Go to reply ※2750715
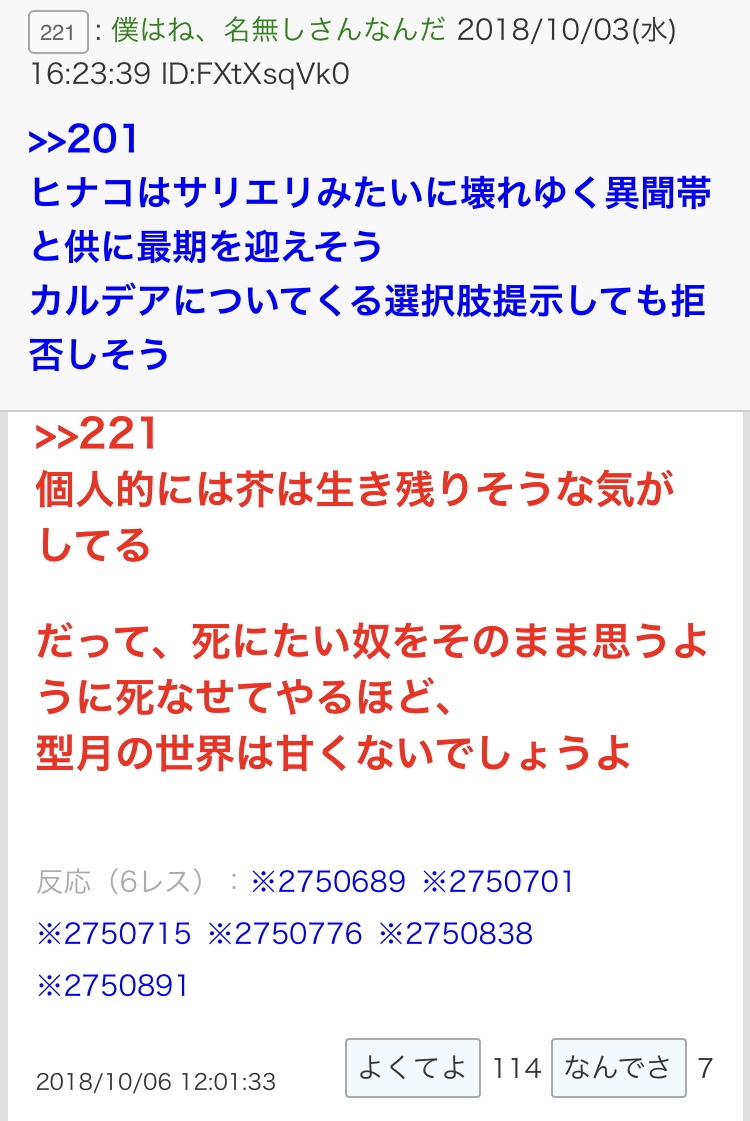Viewport: 750px width, 1121px height. click(113, 933)
